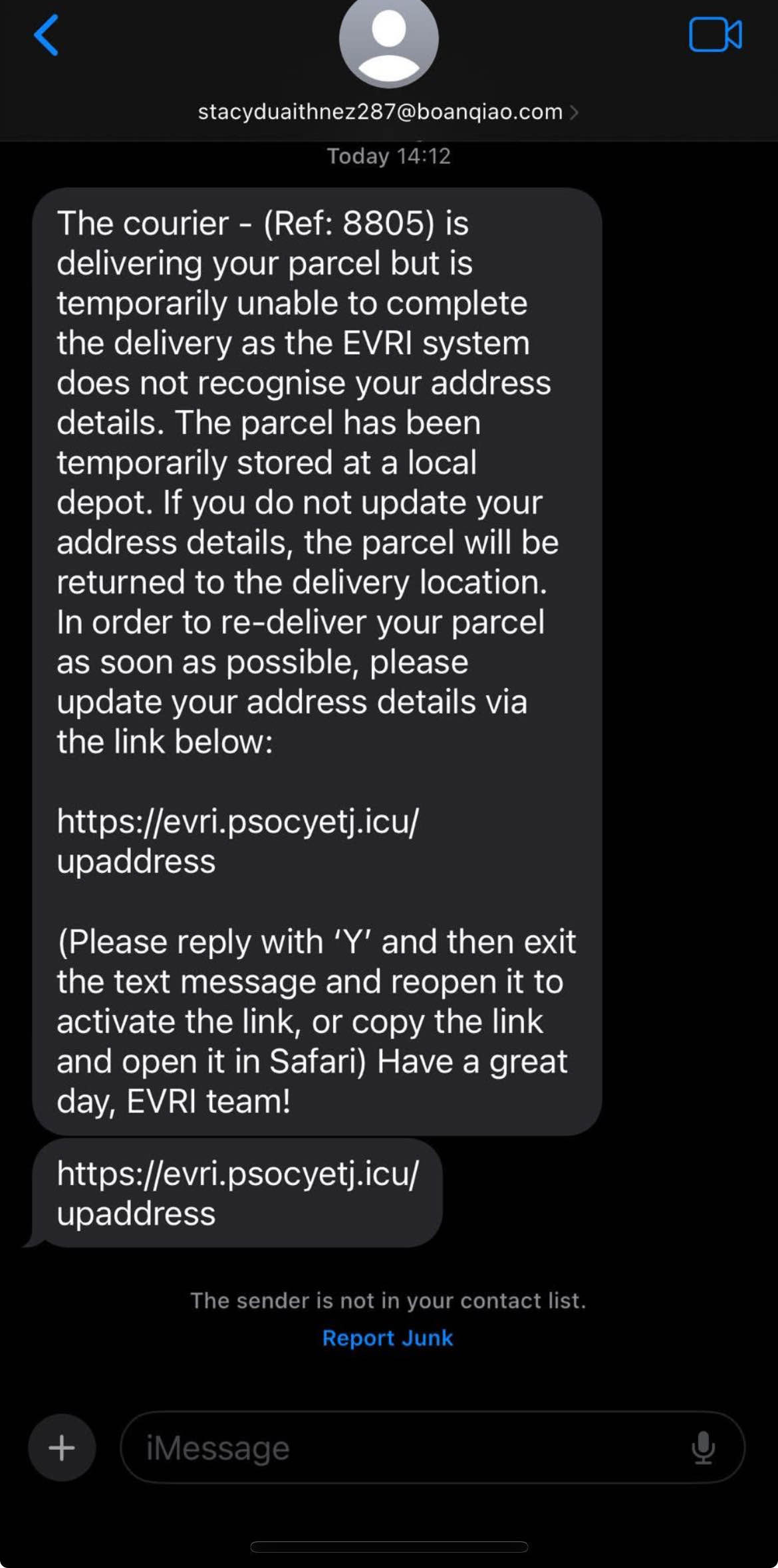Record an audio message with microphone
The width and height of the screenshot is (778, 1568).
point(703,1448)
